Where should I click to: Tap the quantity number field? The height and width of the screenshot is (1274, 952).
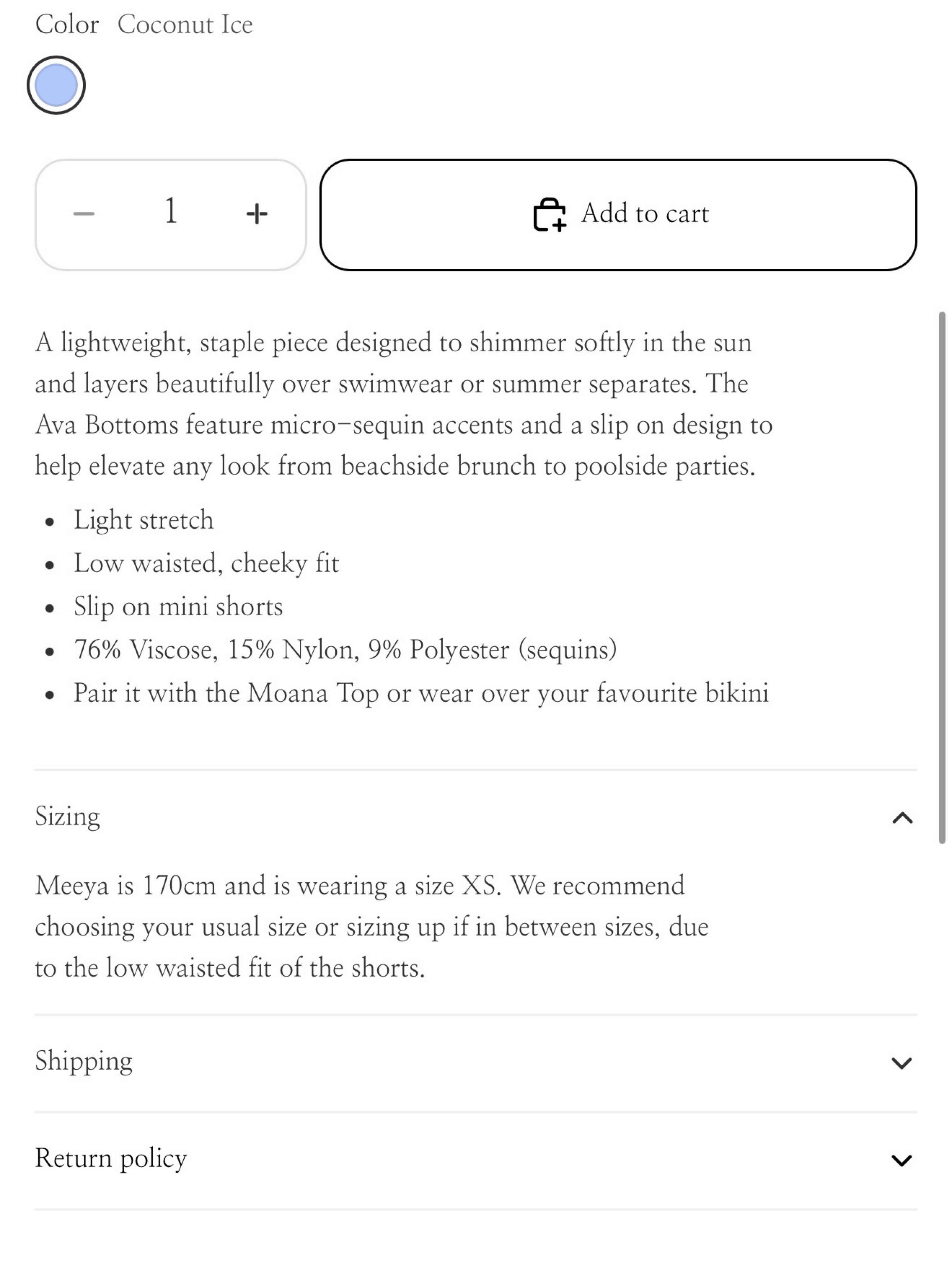pyautogui.click(x=170, y=212)
